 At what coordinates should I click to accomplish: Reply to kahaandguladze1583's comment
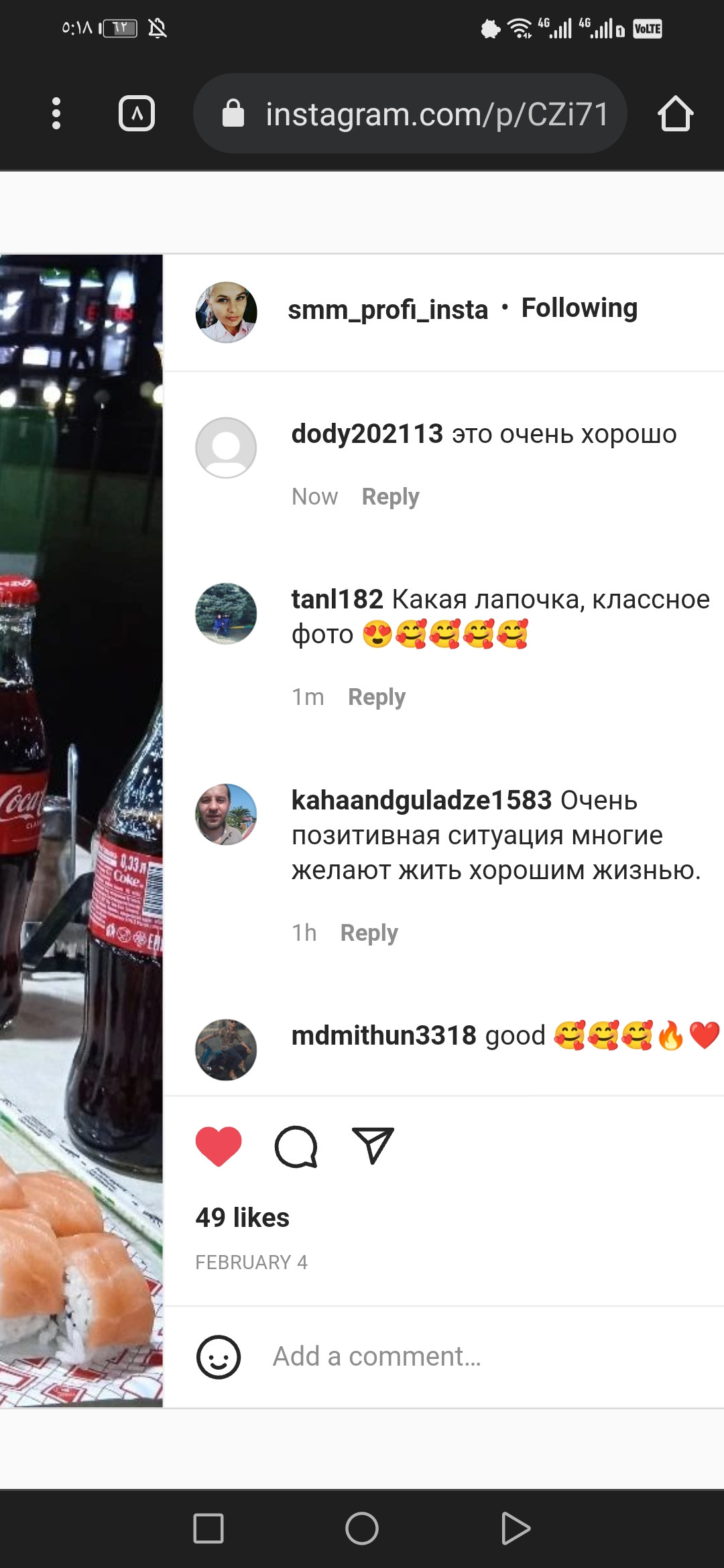[x=369, y=933]
